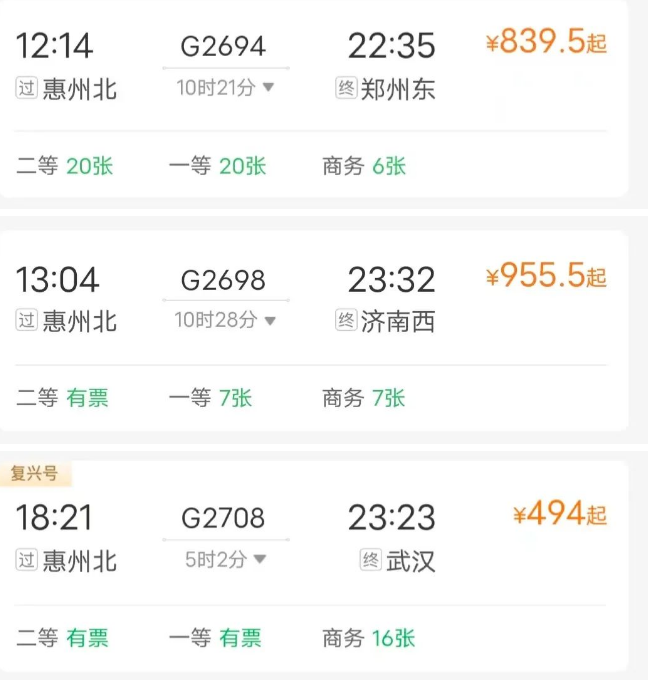The image size is (648, 680).
Task: Show stops under 10时28分 for G2698
Action: 225,321
